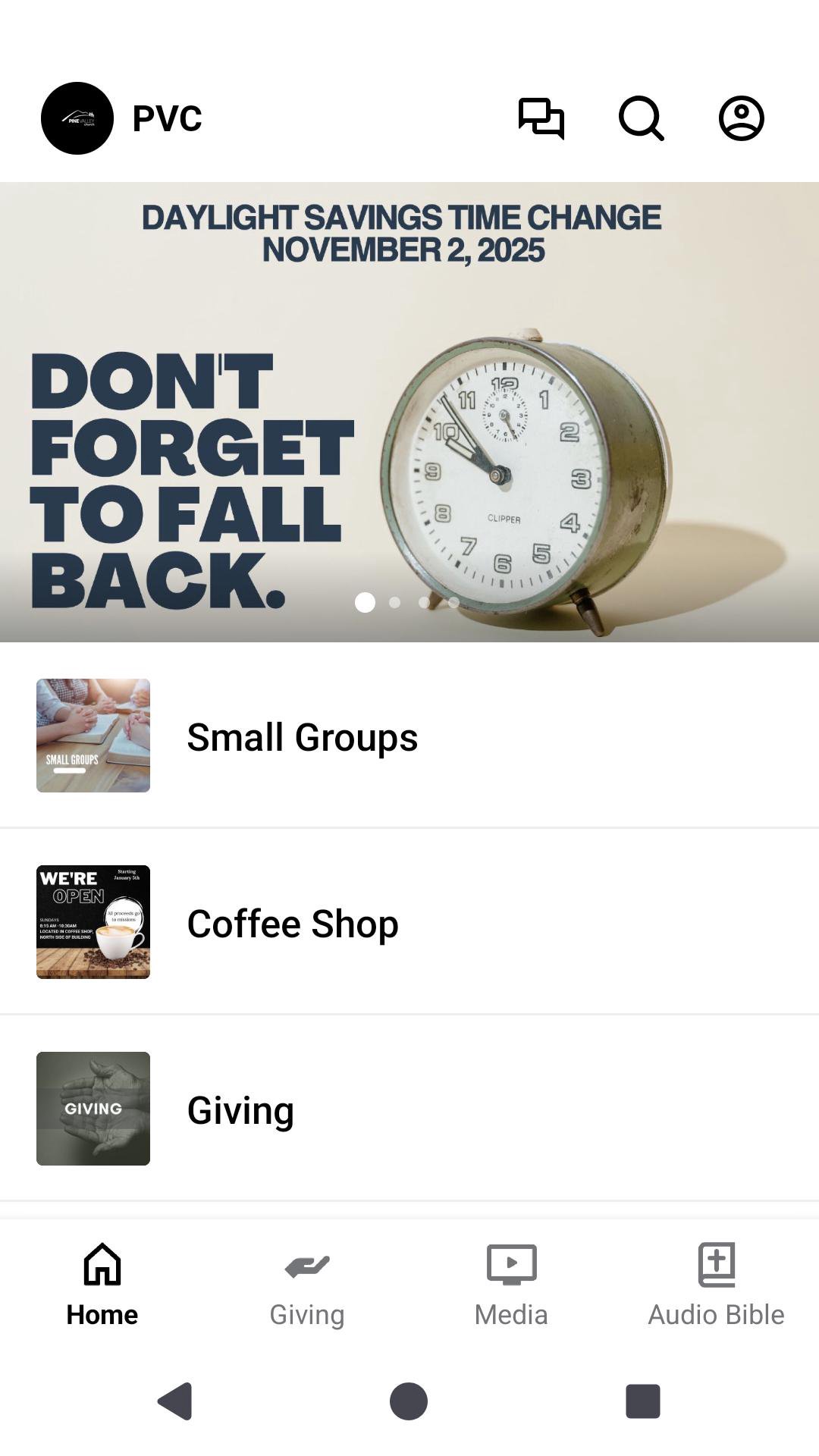Open the Giving list row
Viewport: 819px width, 1456px height.
coord(409,1109)
